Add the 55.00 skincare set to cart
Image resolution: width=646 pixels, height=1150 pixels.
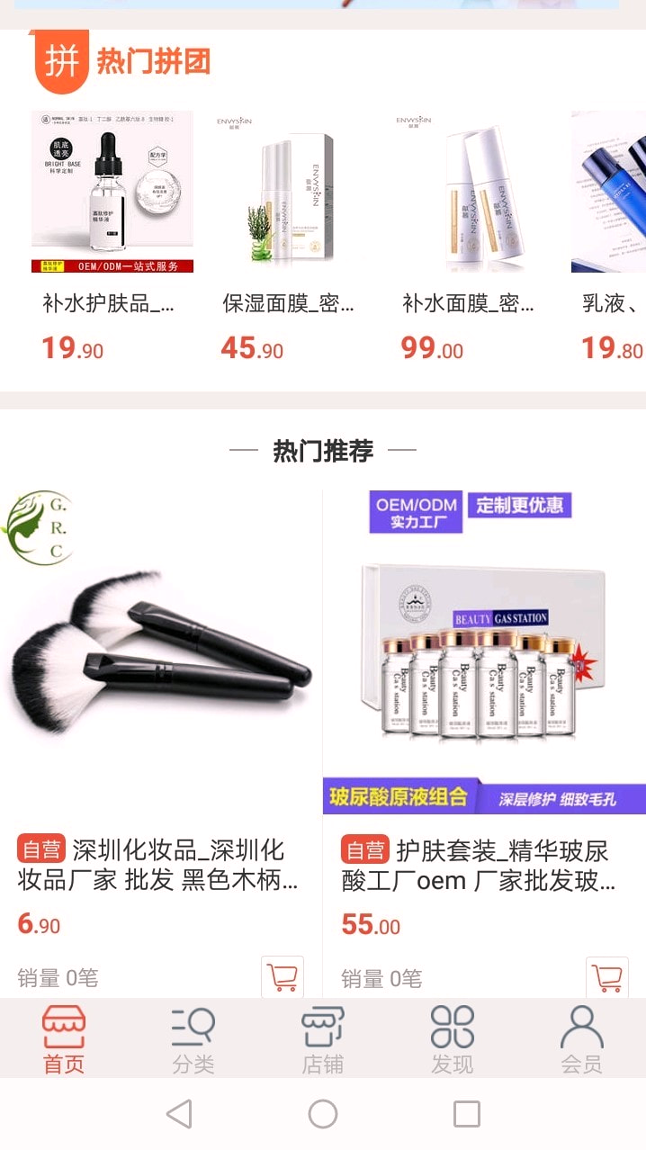tap(607, 977)
